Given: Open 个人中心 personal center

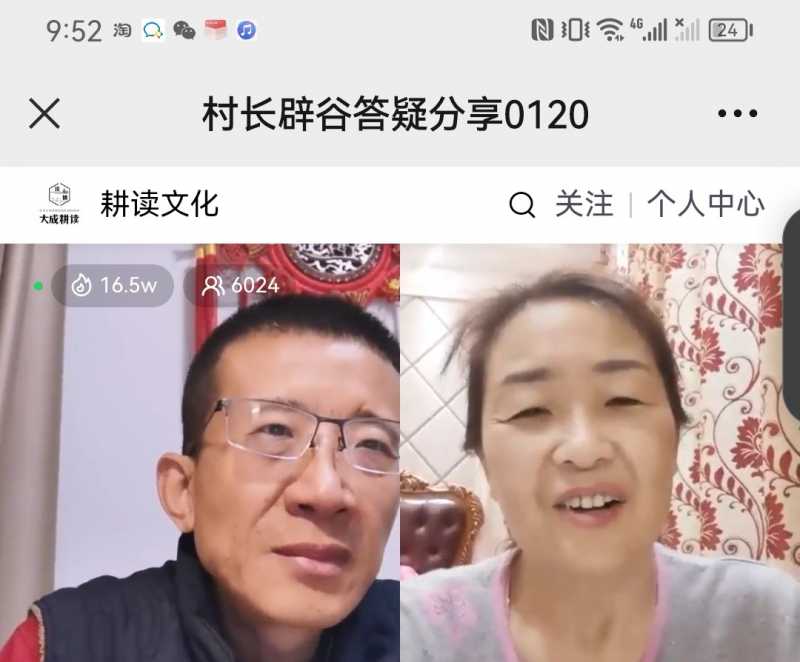Looking at the screenshot, I should tap(705, 204).
